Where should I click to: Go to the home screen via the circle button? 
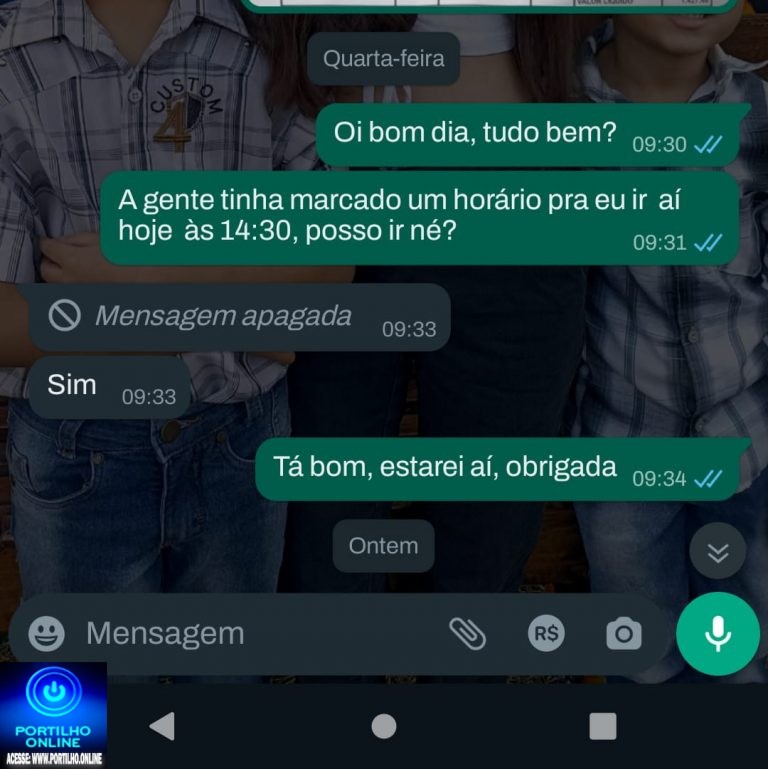pyautogui.click(x=384, y=726)
